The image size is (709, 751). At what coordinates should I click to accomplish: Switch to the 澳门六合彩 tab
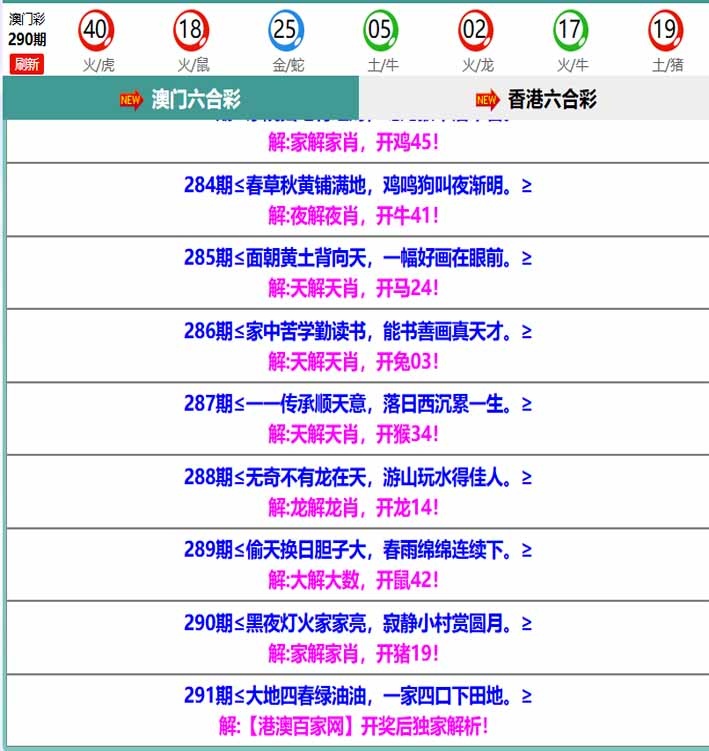[x=181, y=99]
